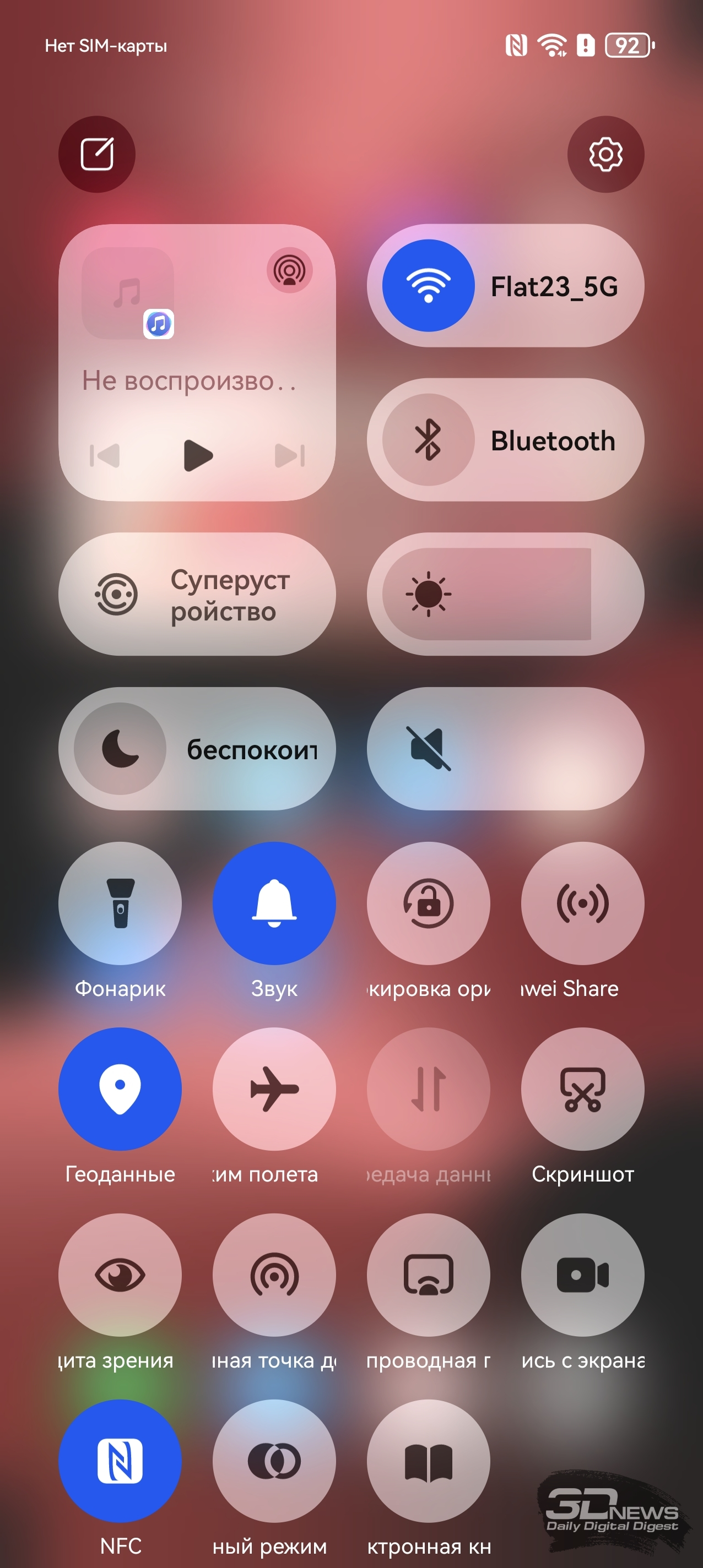Open the audio output cast icon

point(289,270)
